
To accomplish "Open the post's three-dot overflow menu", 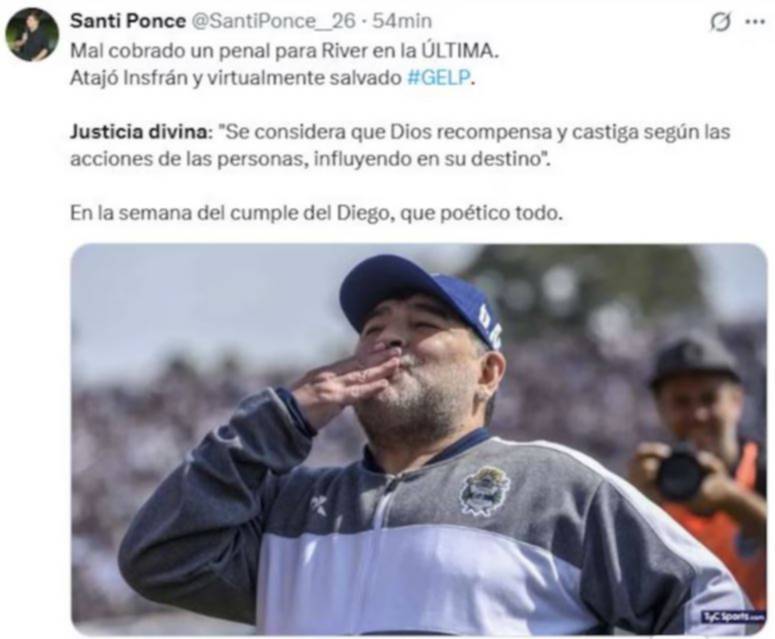I will [x=755, y=22].
